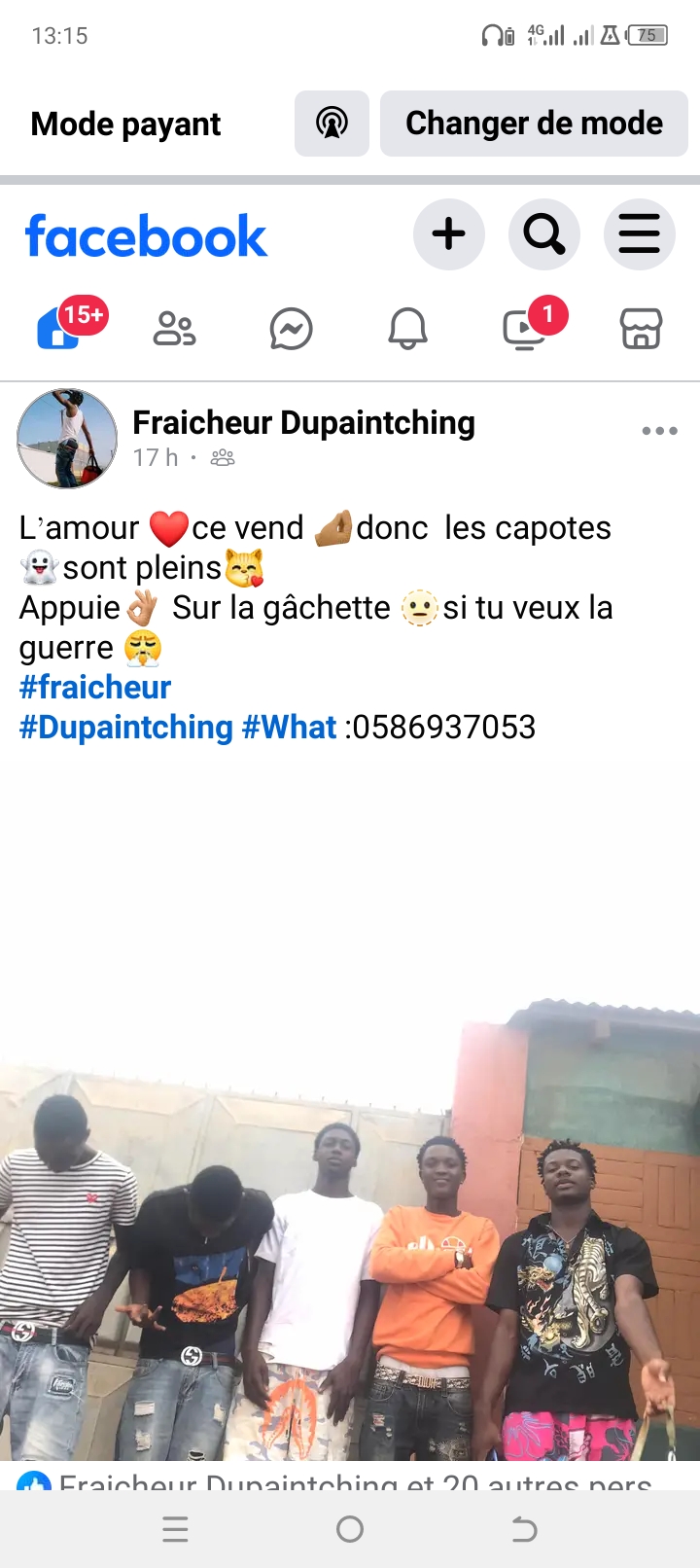Open the Friends tab
This screenshot has height=1568, width=700.
[x=175, y=329]
